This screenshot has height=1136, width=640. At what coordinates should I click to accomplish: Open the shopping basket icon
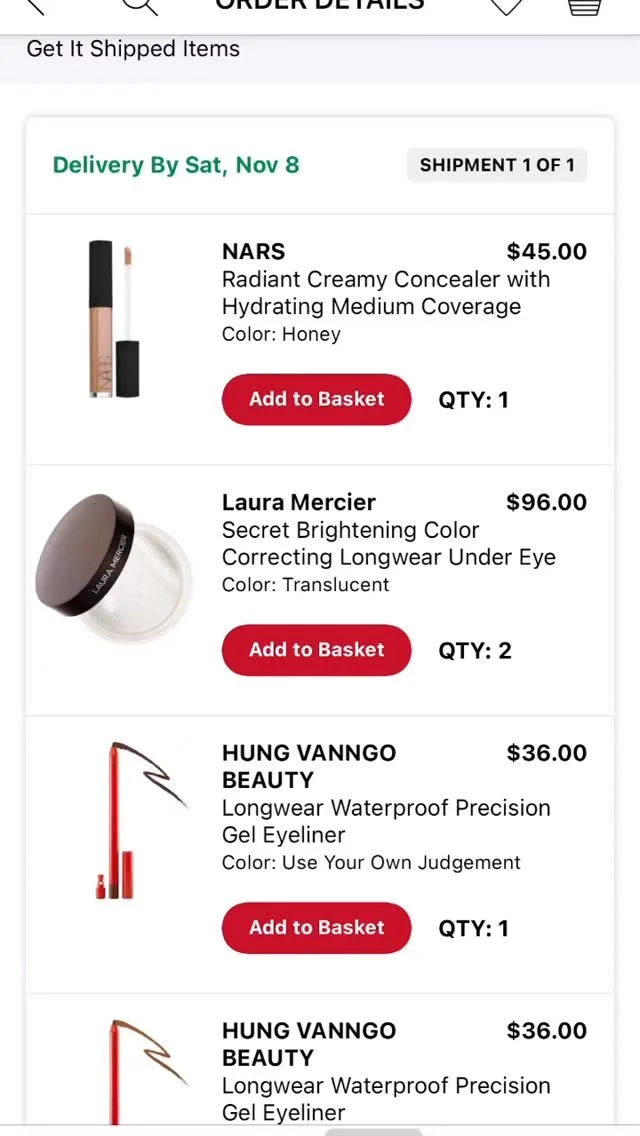coord(584,6)
